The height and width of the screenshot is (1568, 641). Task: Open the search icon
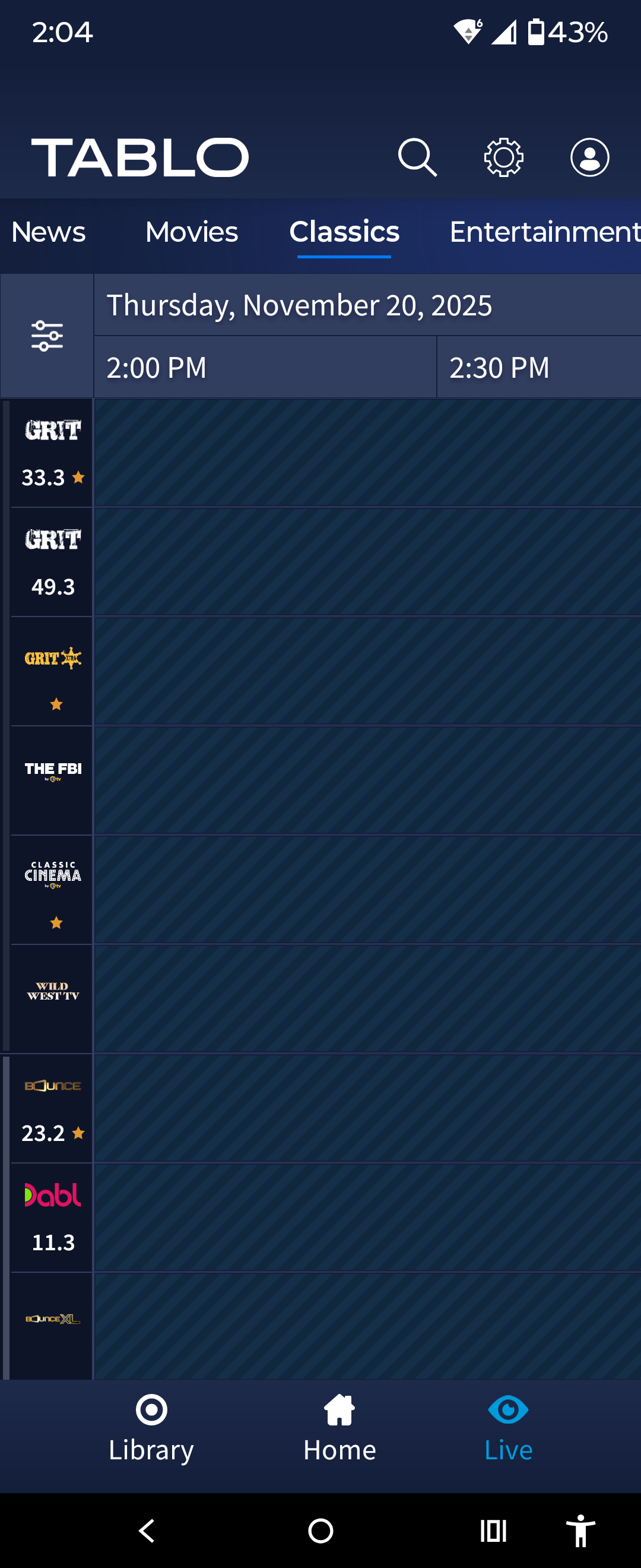[x=417, y=157]
